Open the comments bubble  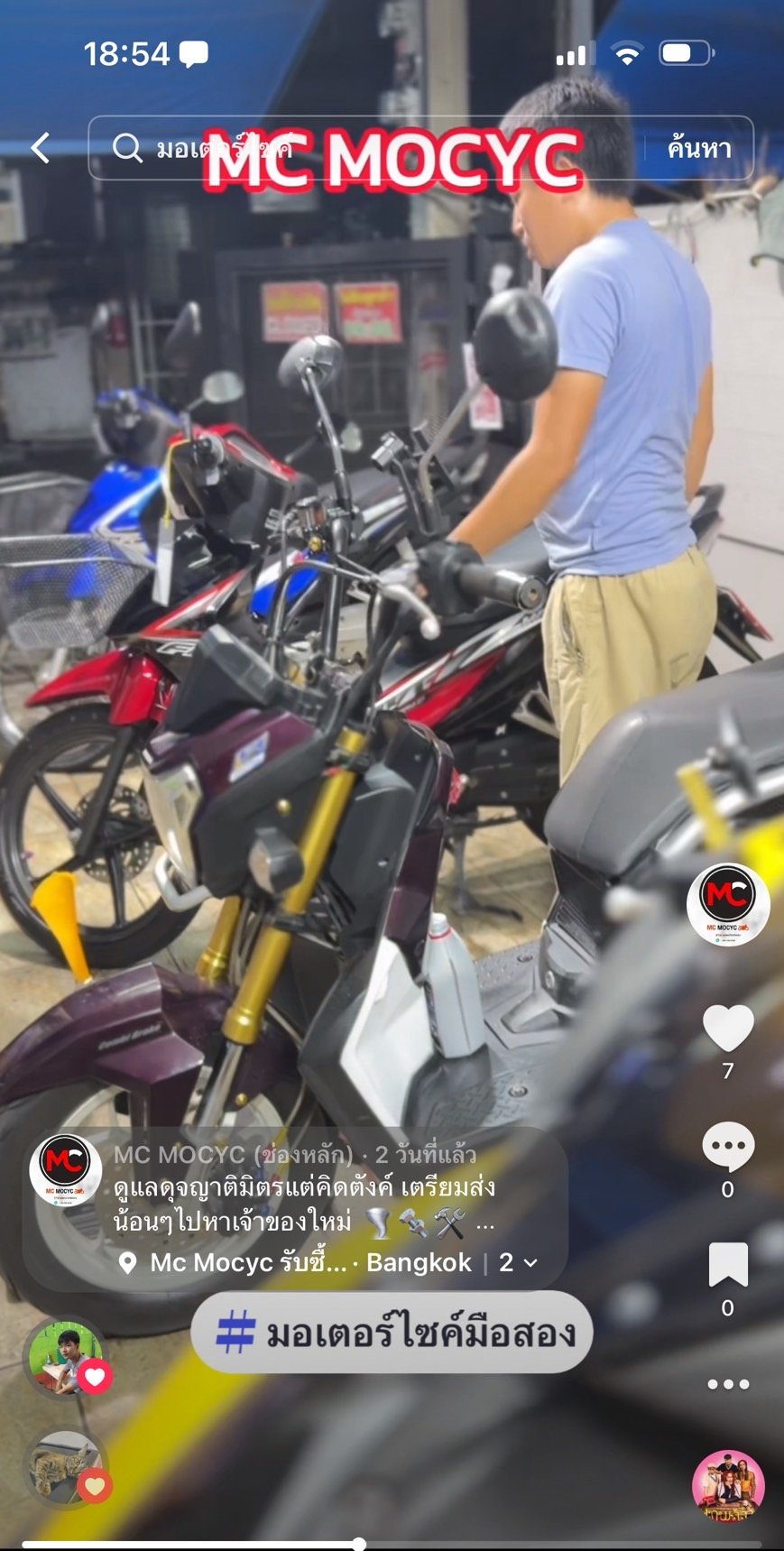727,1148
